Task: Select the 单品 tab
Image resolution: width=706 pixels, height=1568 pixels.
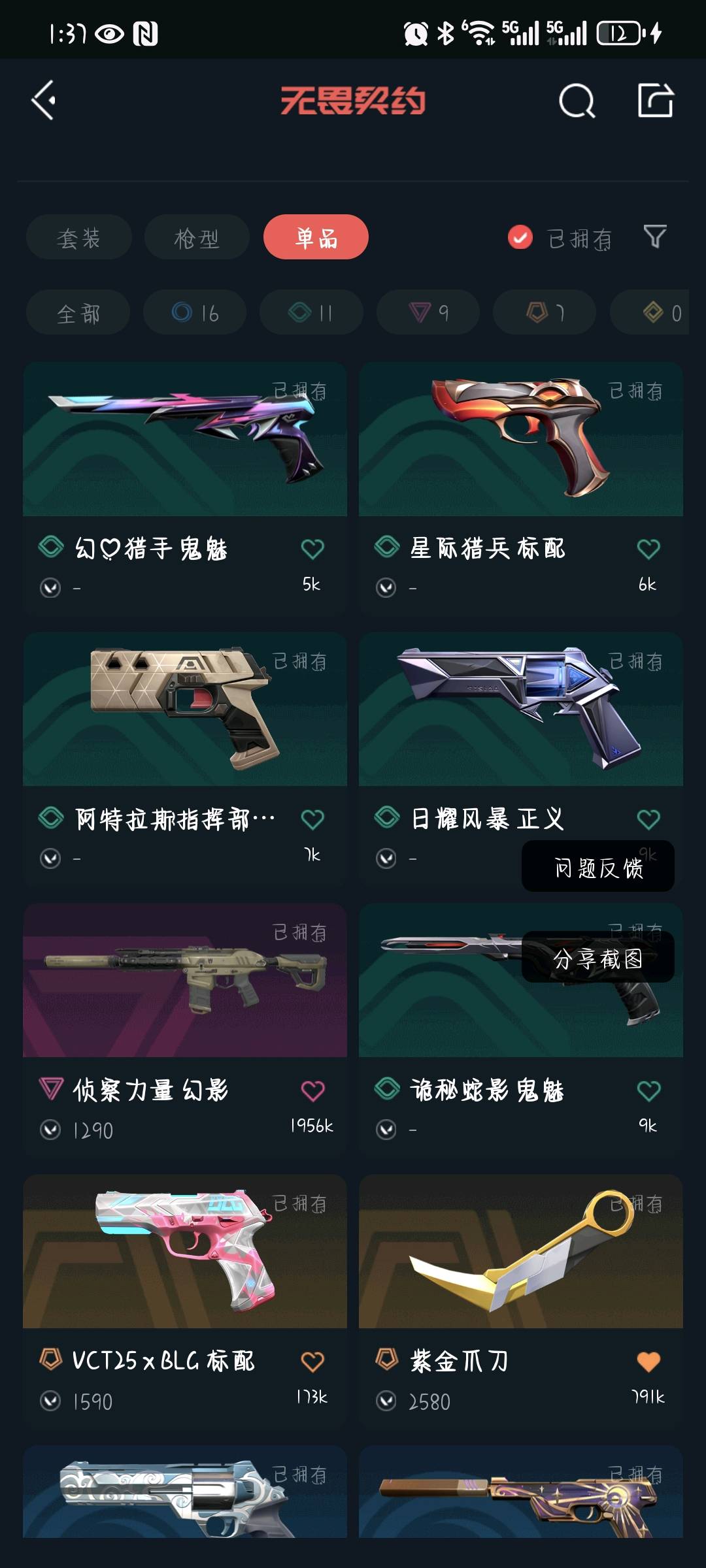Action: 316,237
